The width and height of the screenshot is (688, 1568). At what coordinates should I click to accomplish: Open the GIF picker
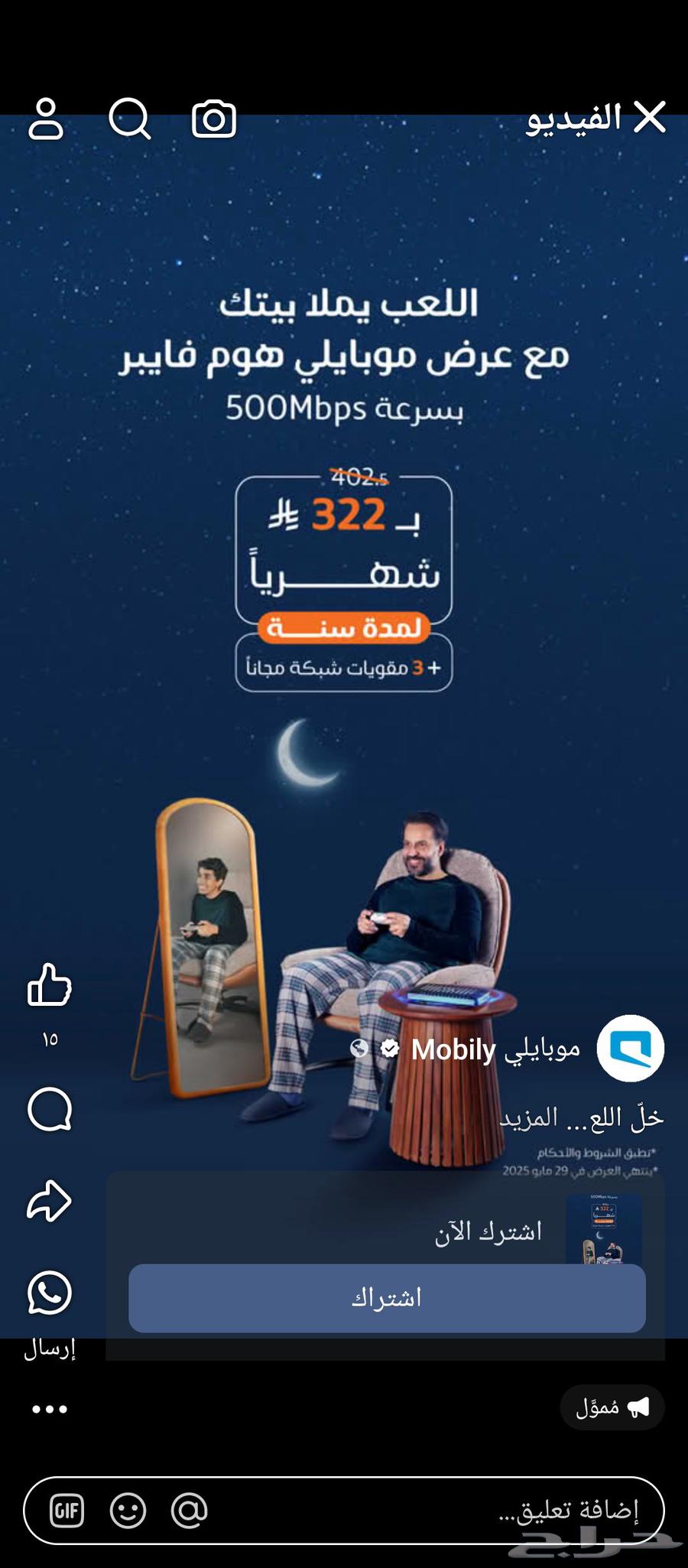pos(67,1511)
